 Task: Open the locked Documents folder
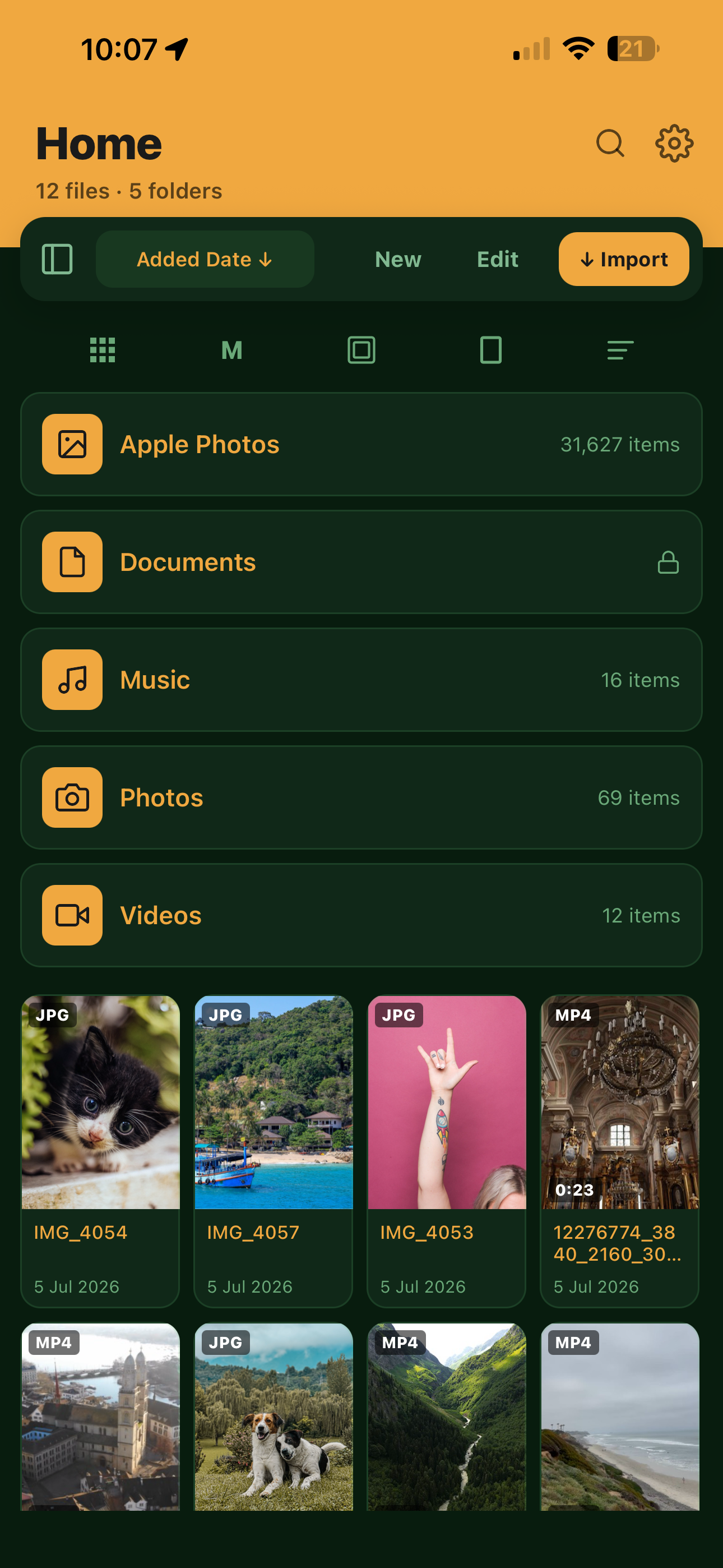[361, 562]
